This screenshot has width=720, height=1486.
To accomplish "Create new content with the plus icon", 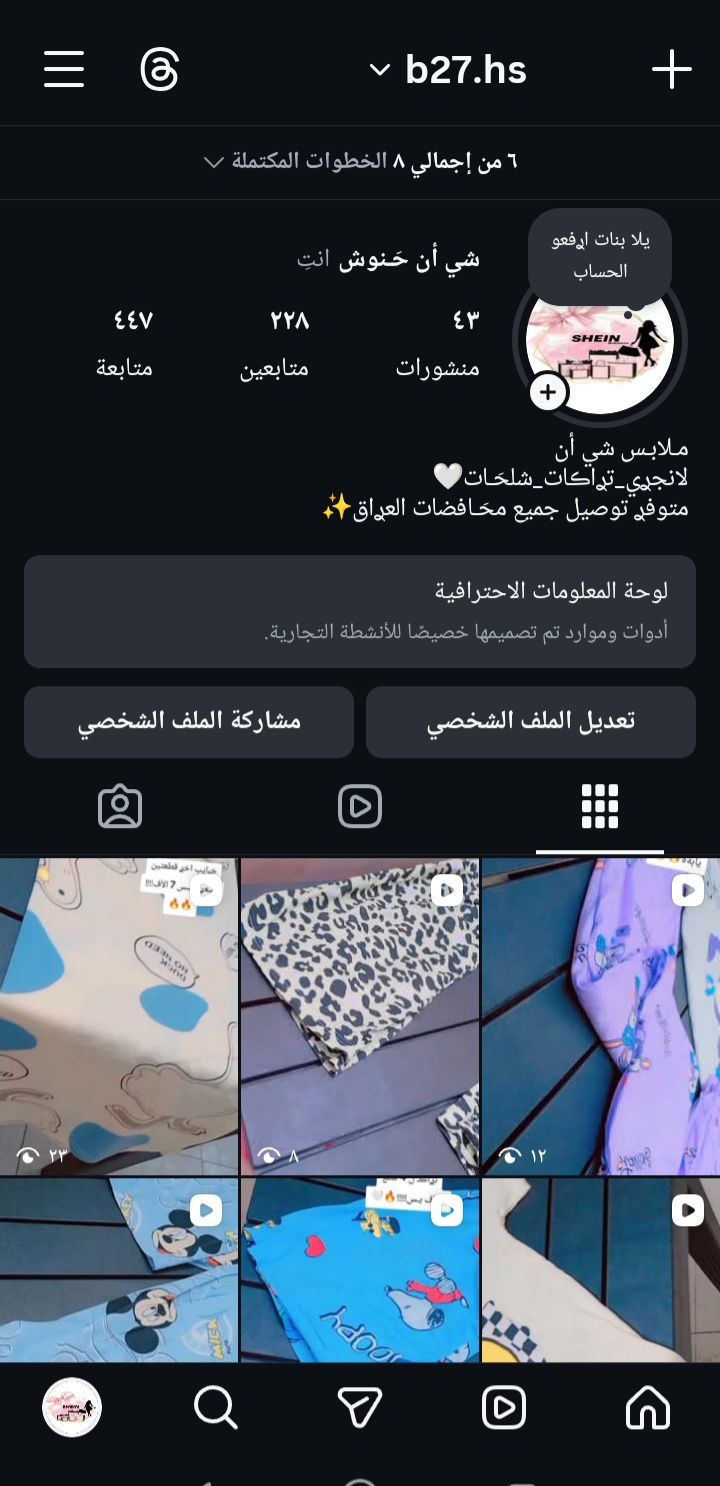I will (x=672, y=70).
